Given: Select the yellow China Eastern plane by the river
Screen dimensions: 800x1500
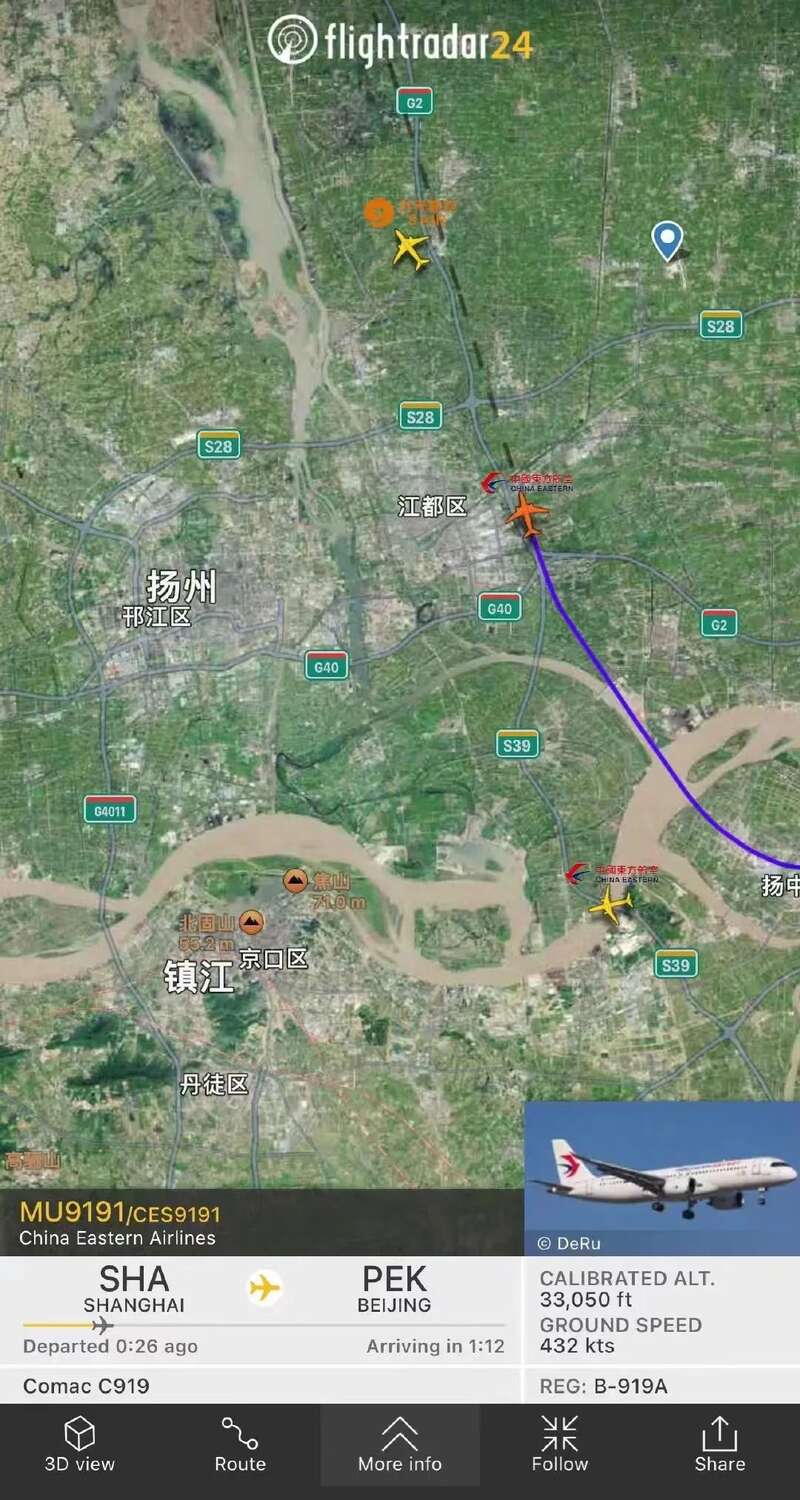Looking at the screenshot, I should coord(610,904).
